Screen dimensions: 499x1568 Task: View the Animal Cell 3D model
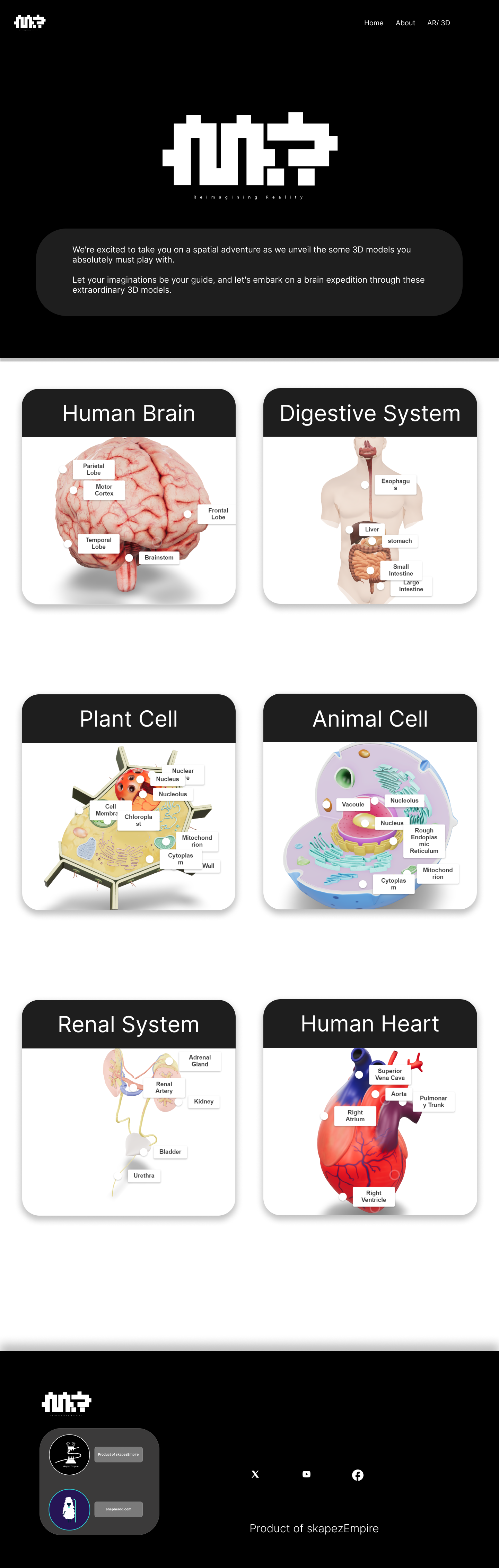click(x=370, y=801)
